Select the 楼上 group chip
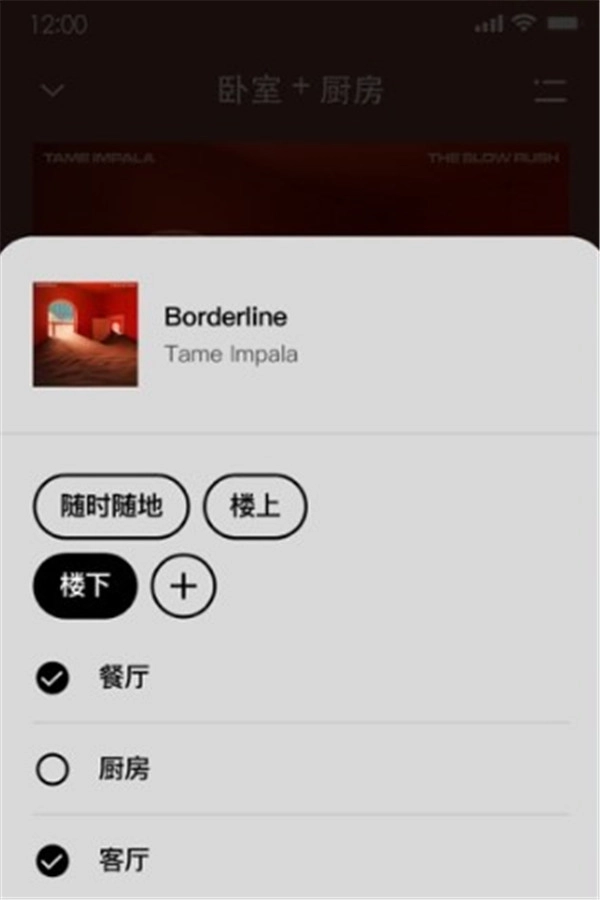 [x=255, y=506]
